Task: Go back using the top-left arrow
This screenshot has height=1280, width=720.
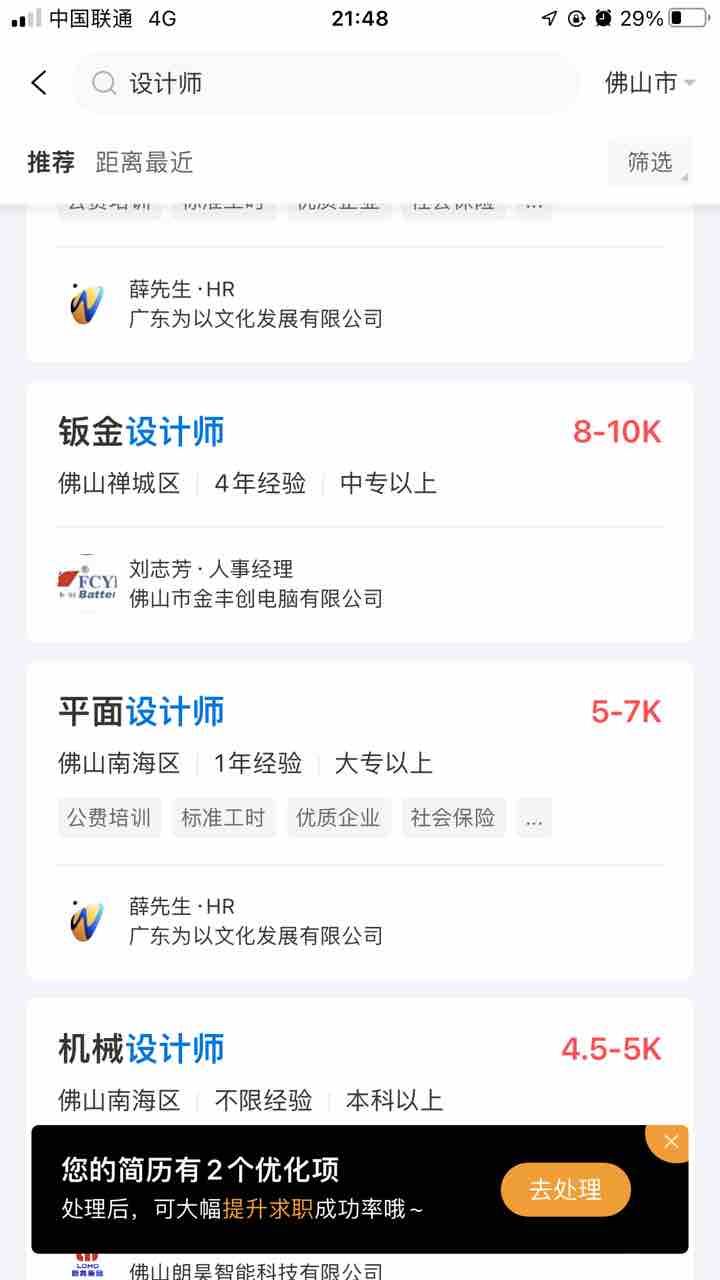Action: tap(39, 83)
